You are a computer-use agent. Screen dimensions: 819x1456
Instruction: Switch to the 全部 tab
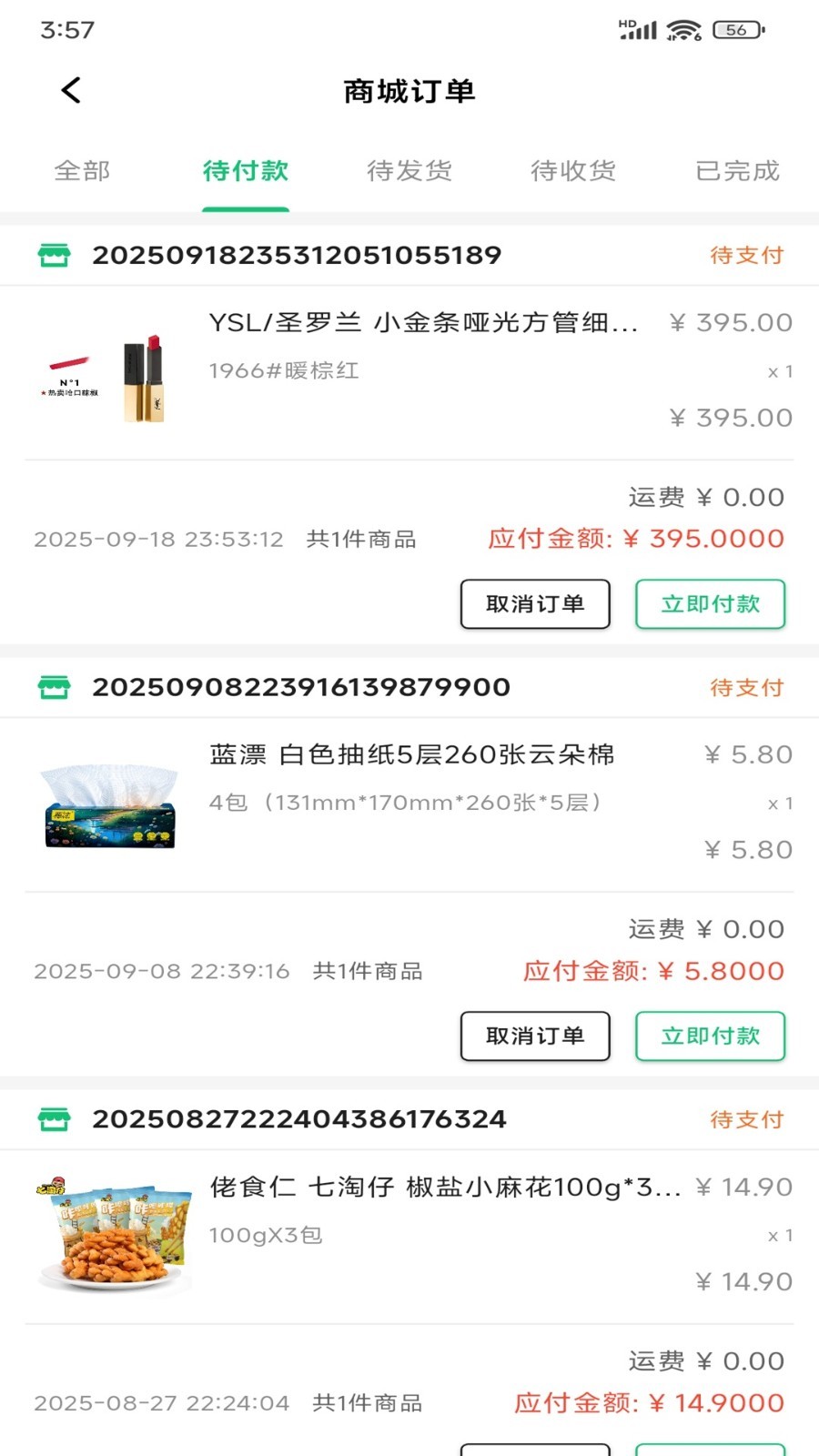point(82,171)
